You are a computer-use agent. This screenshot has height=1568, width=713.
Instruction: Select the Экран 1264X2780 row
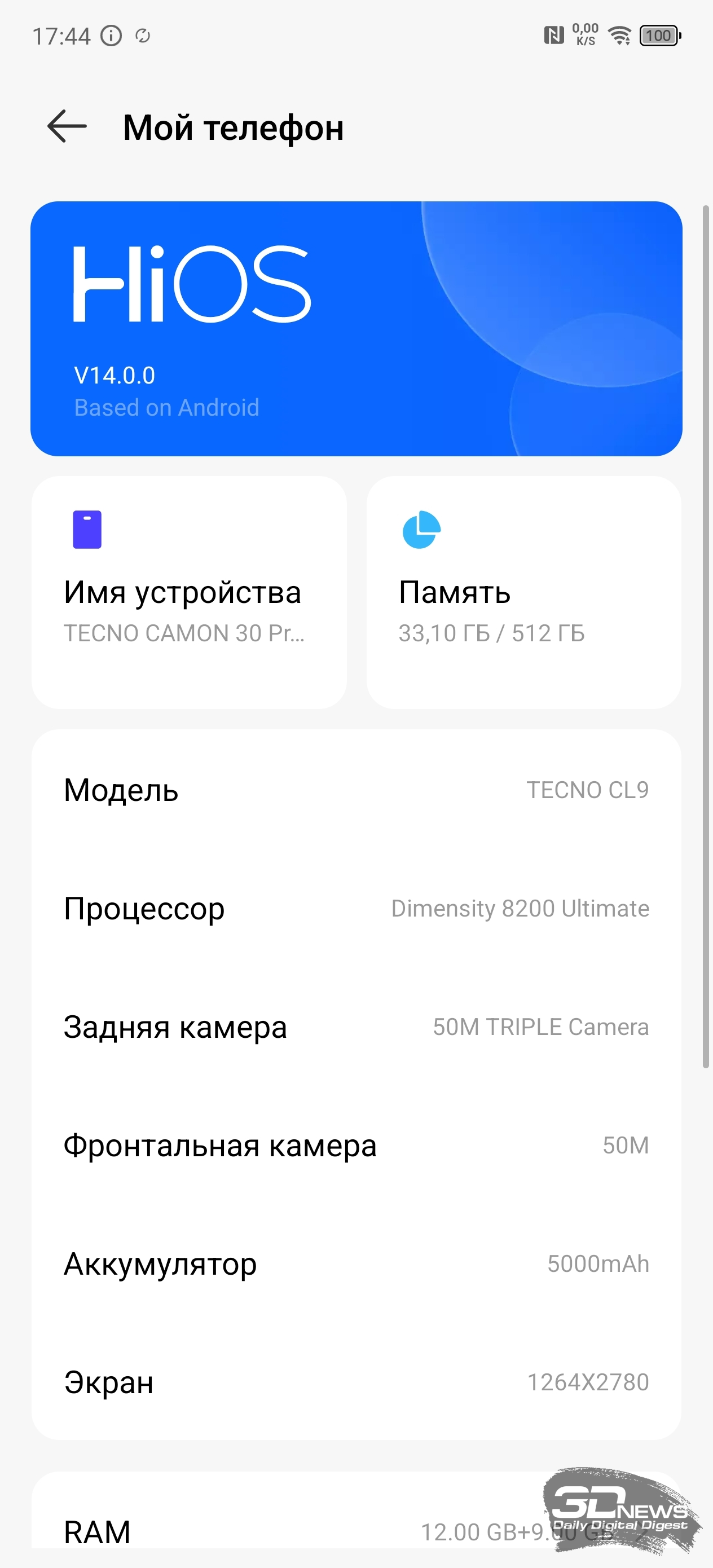(356, 1382)
